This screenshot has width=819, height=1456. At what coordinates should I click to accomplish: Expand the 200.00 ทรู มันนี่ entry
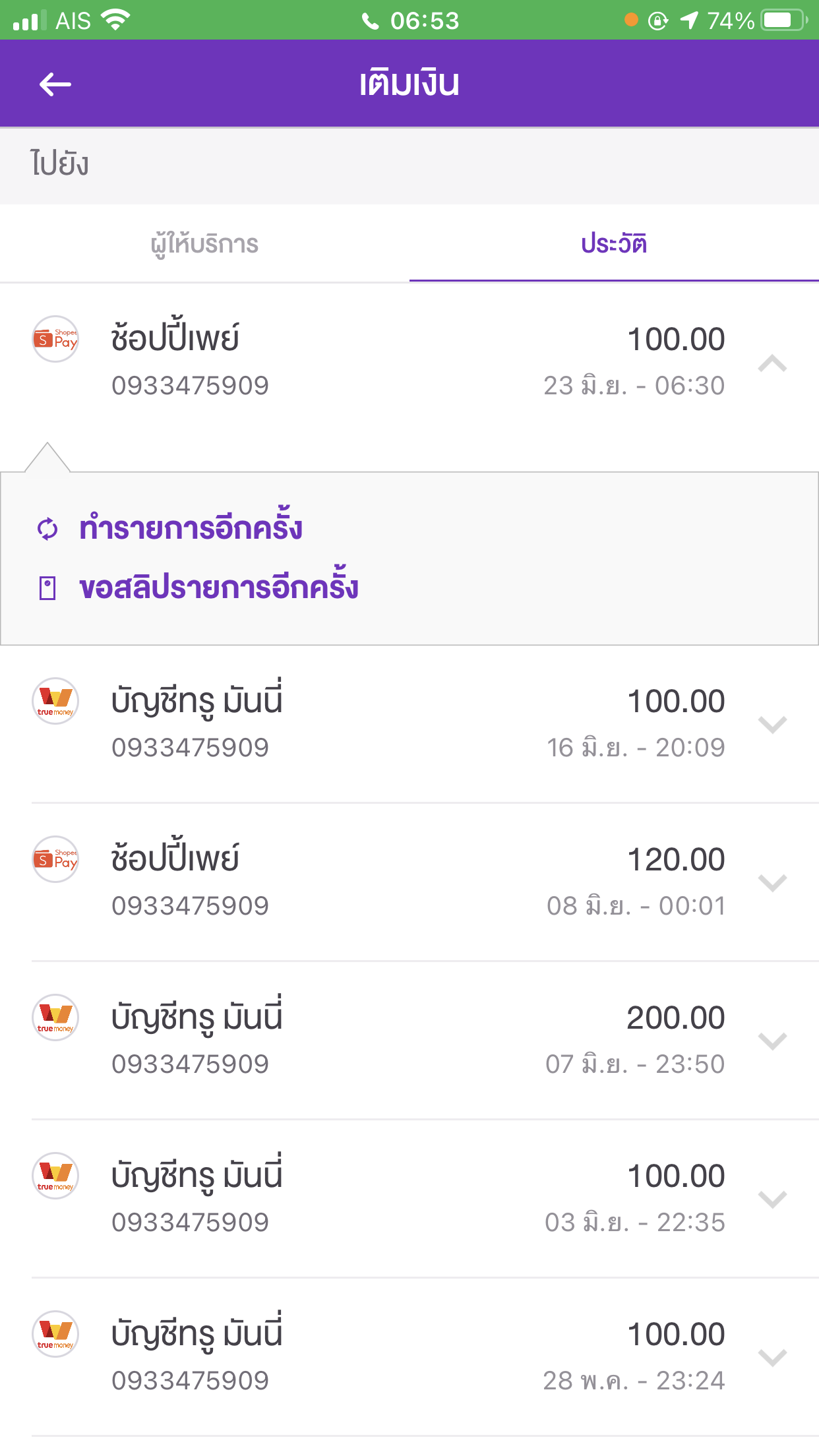772,1041
